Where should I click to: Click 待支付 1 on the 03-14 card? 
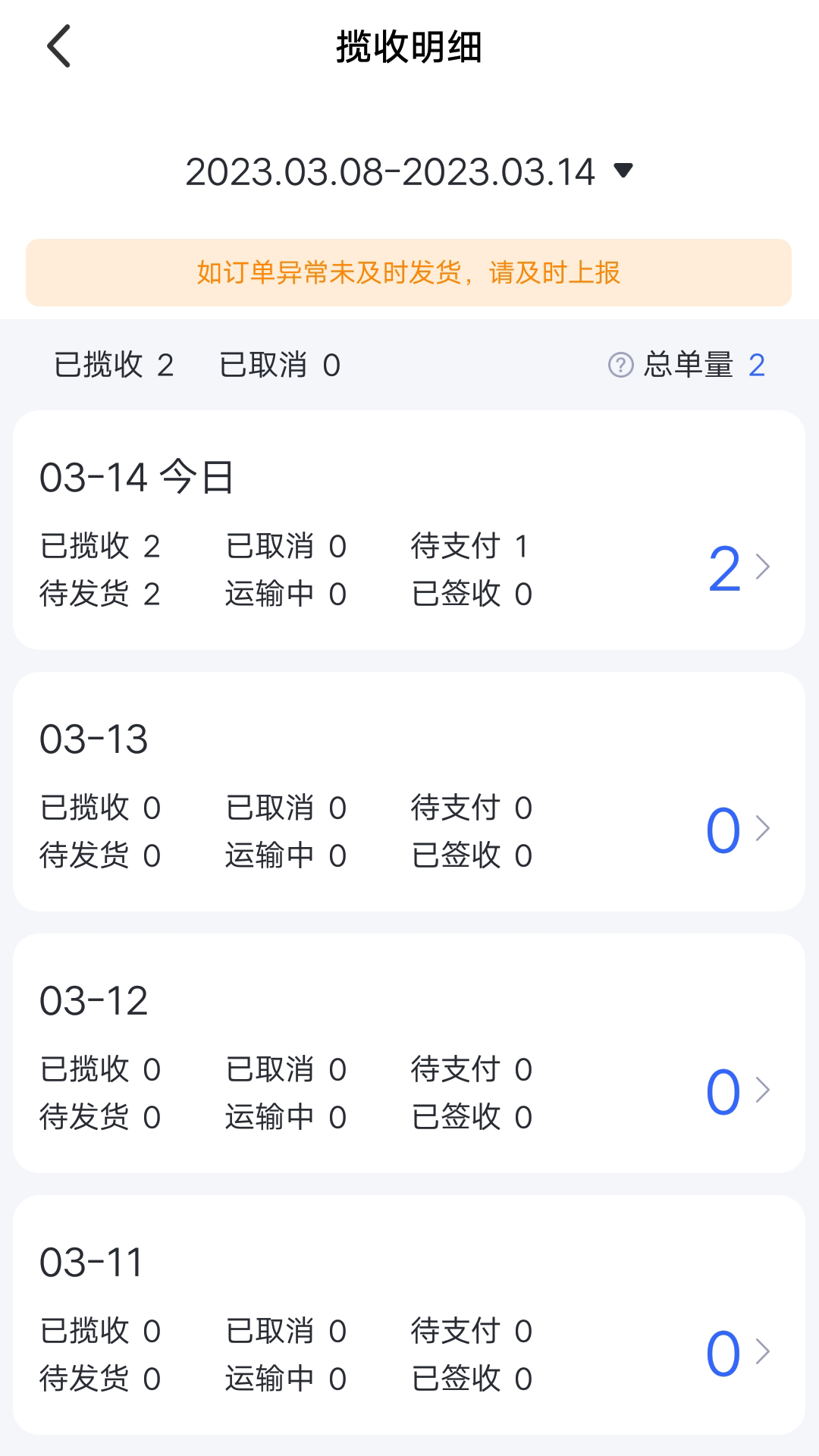point(472,546)
